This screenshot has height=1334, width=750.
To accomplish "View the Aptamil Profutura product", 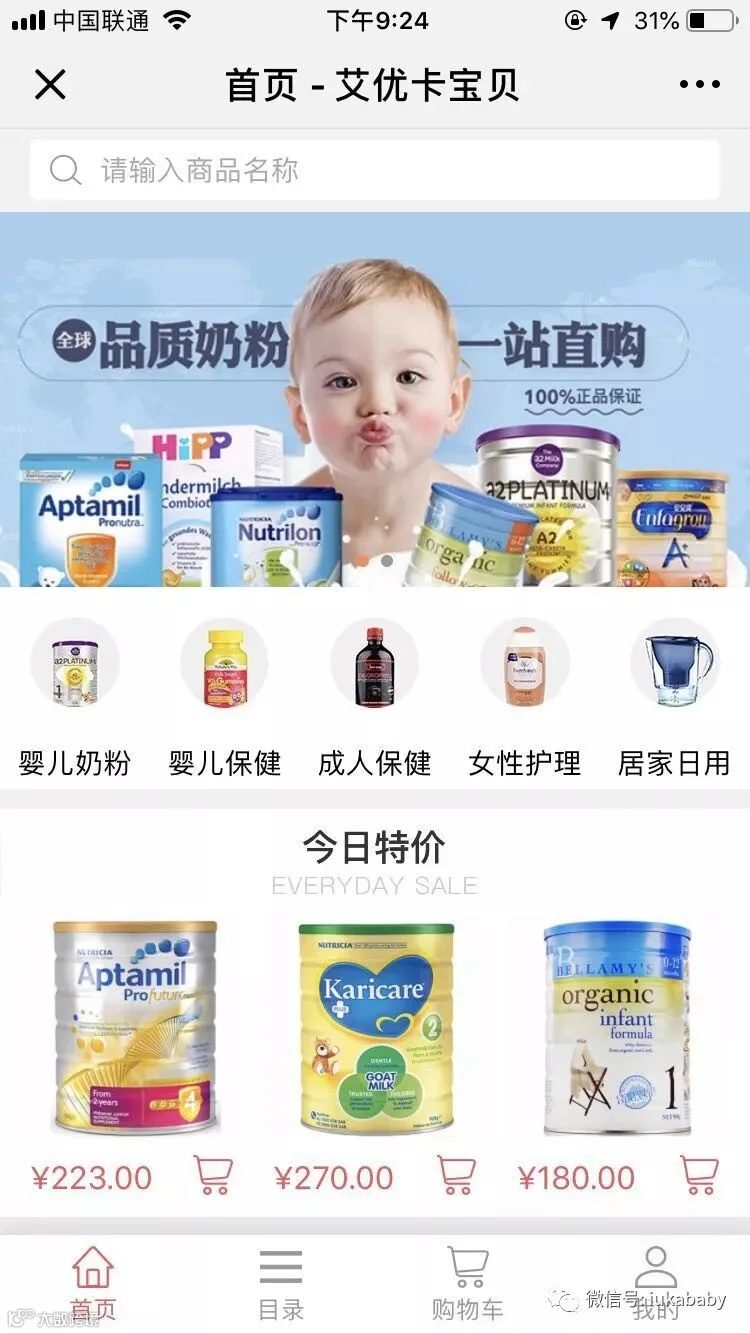I will pyautogui.click(x=134, y=1028).
